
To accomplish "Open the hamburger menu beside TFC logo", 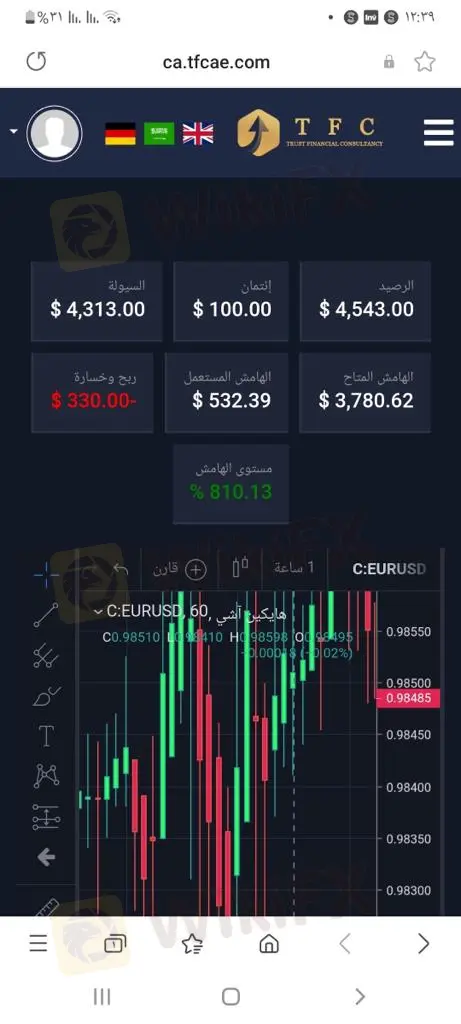I will point(438,133).
